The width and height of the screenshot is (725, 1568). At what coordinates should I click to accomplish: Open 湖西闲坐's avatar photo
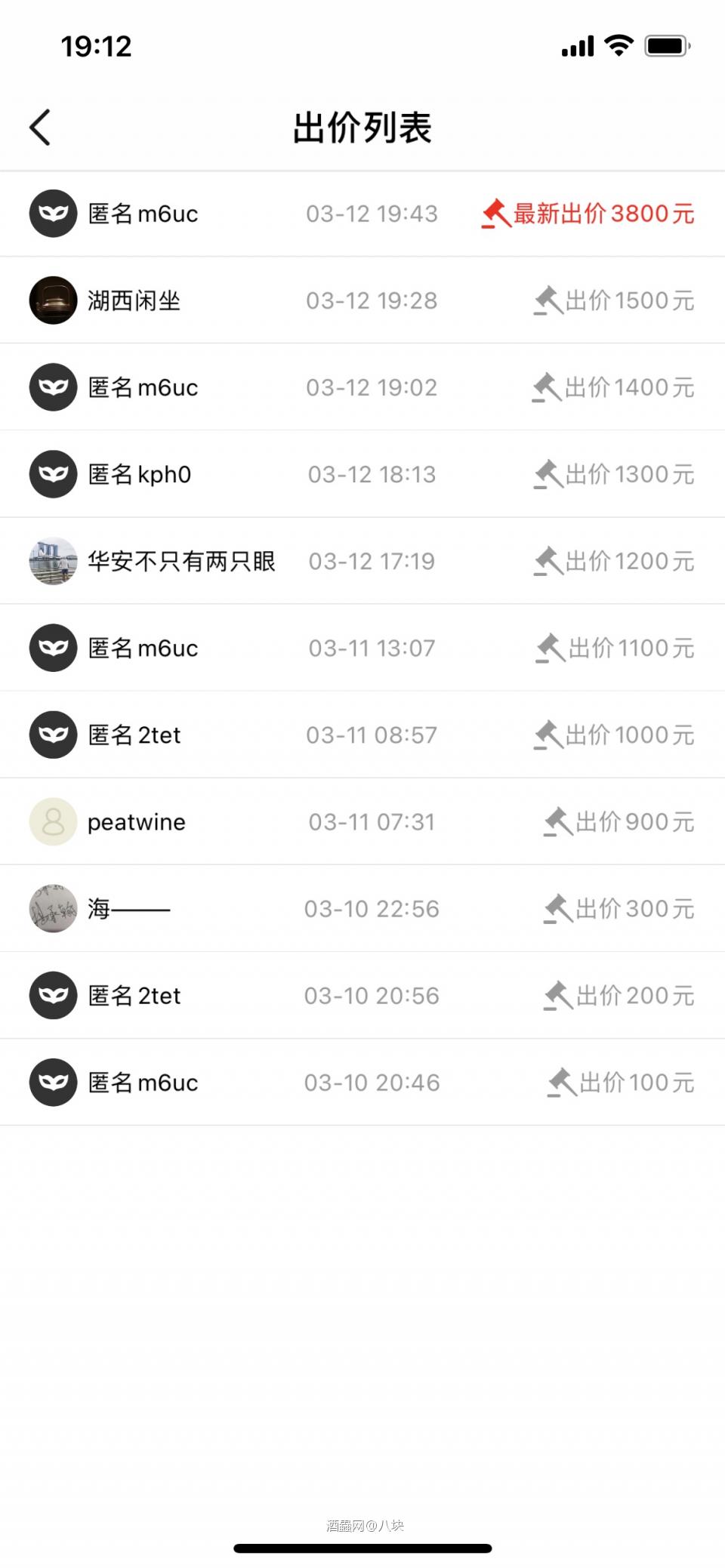click(52, 300)
